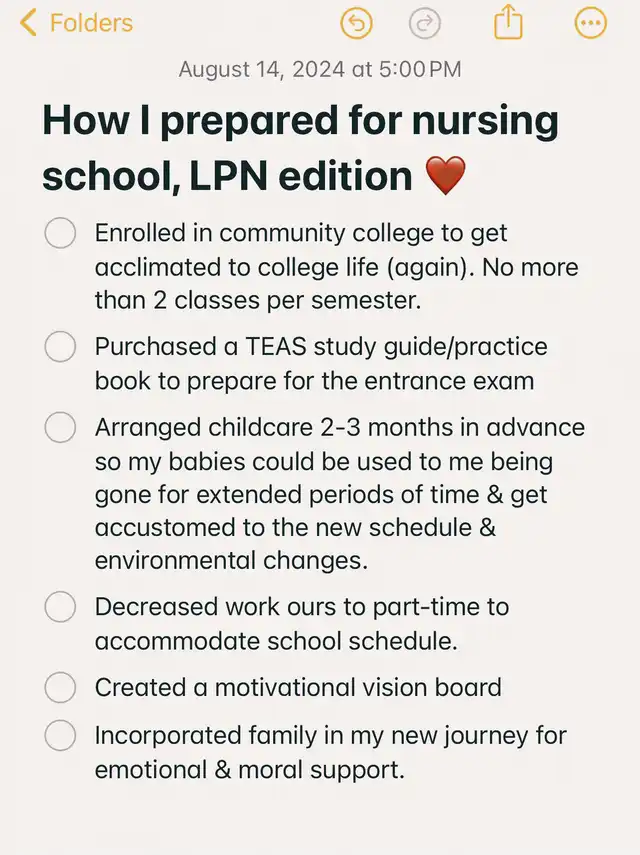Go back to Folders
The image size is (640, 855).
coord(76,22)
